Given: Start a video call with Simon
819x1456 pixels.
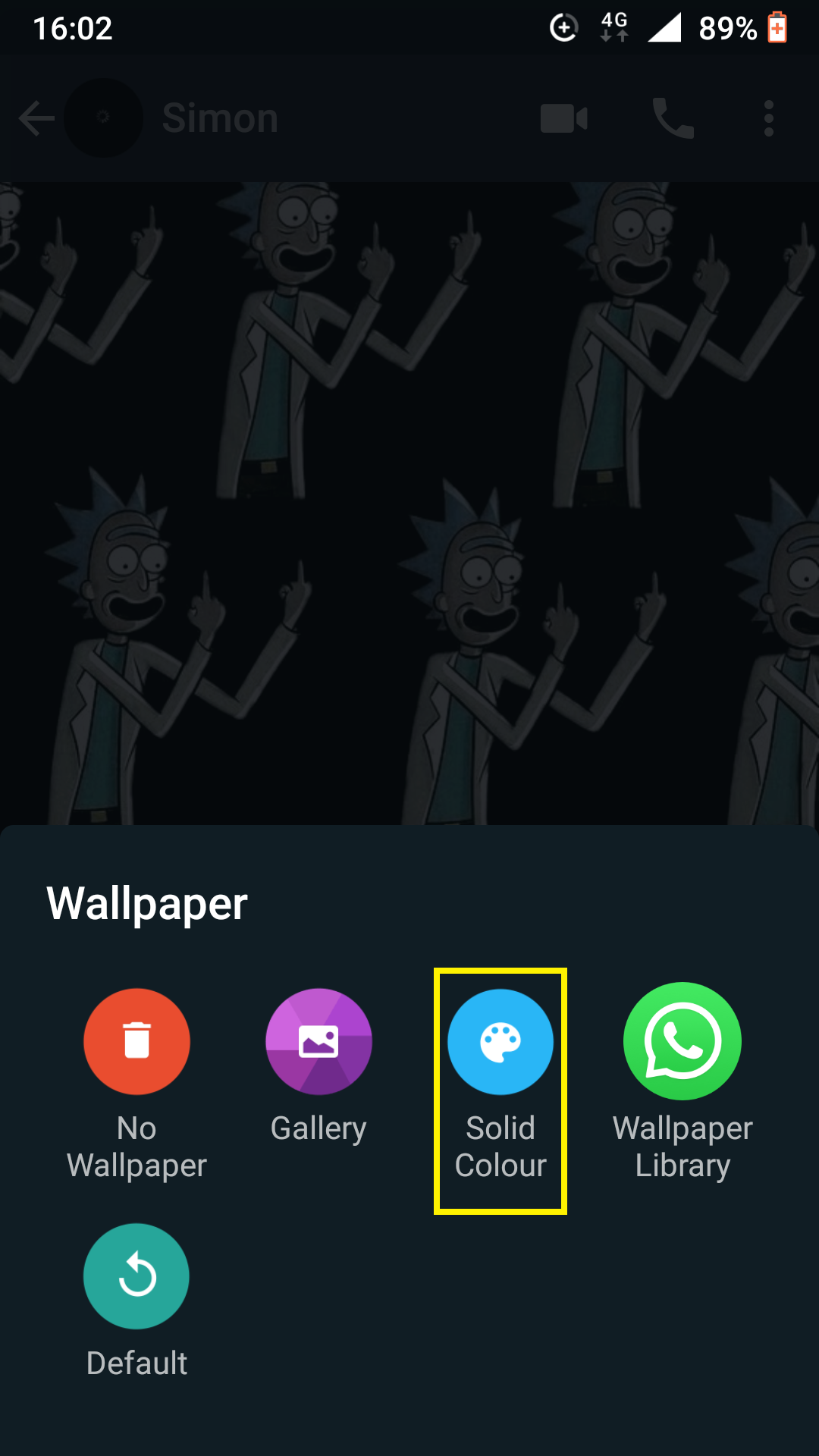Looking at the screenshot, I should [x=563, y=118].
